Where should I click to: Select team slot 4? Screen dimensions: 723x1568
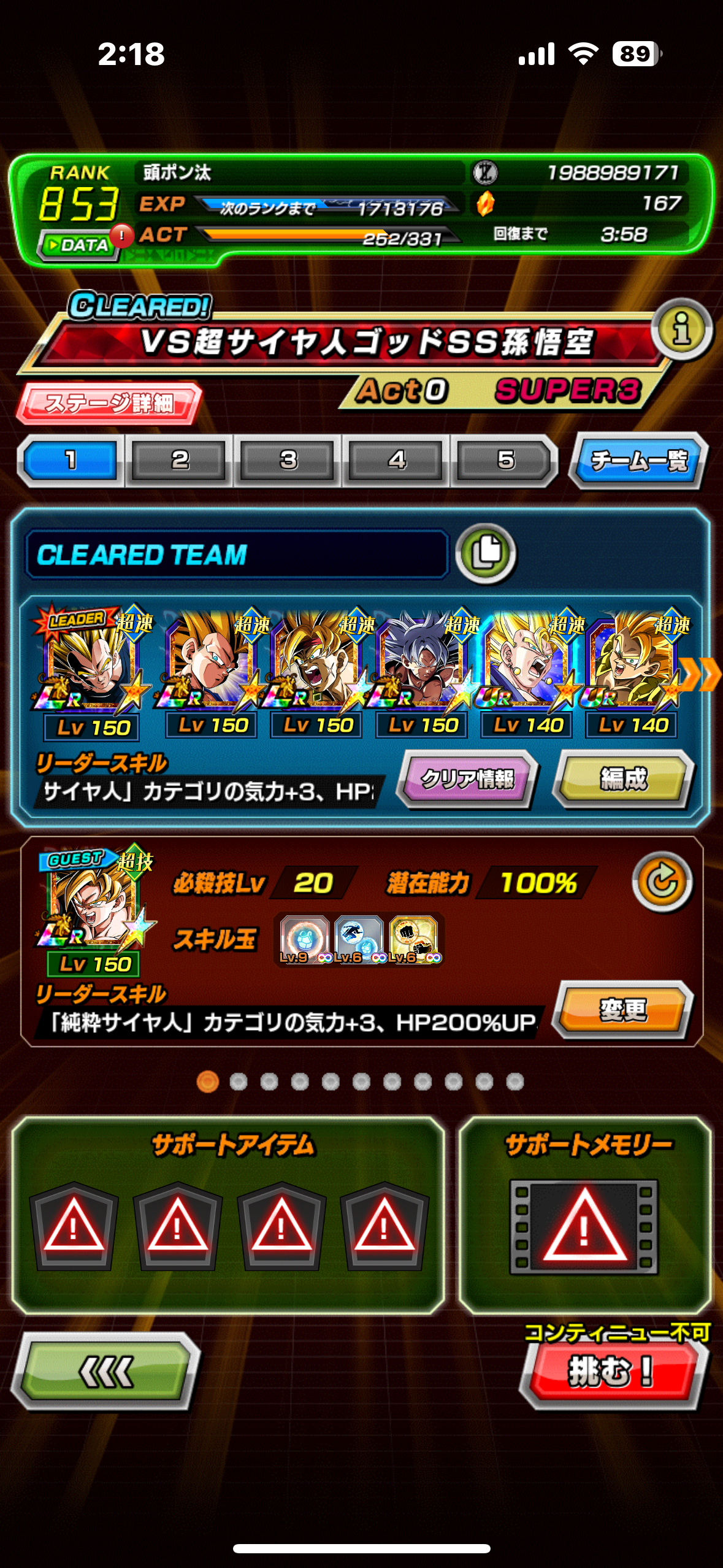click(396, 460)
